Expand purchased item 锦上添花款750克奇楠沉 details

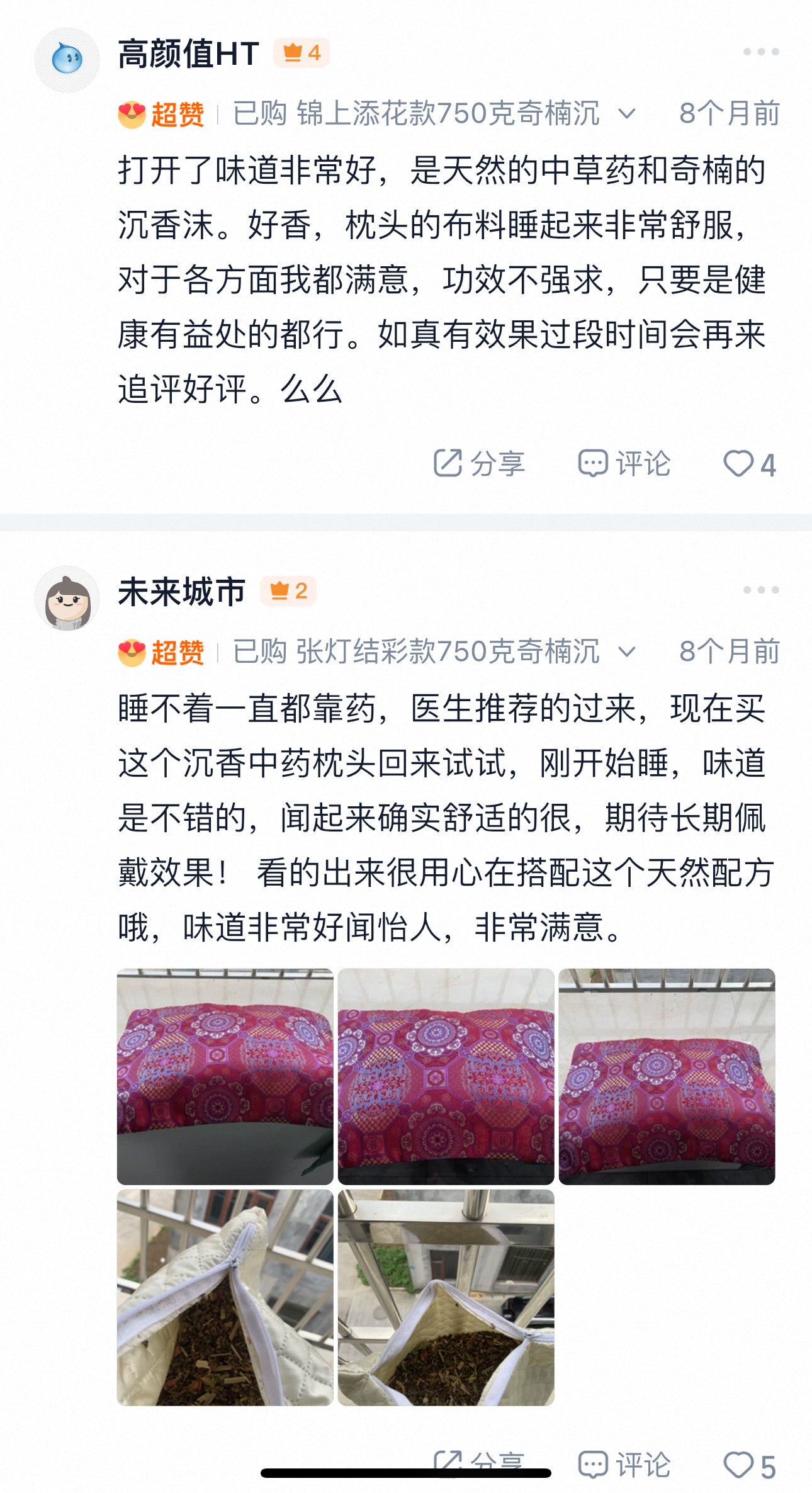pyautogui.click(x=626, y=115)
